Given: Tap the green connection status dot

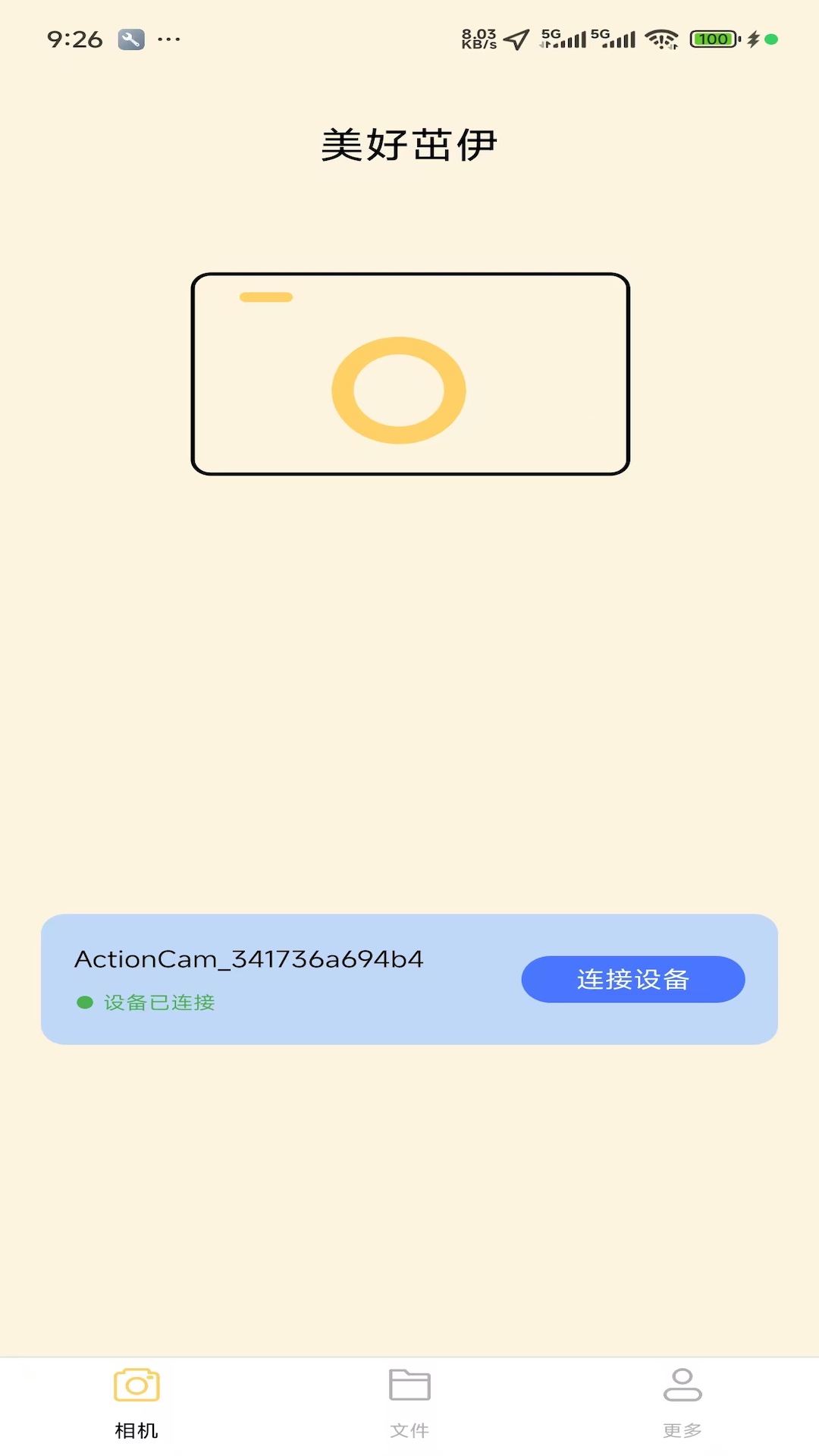Looking at the screenshot, I should click(x=85, y=1003).
